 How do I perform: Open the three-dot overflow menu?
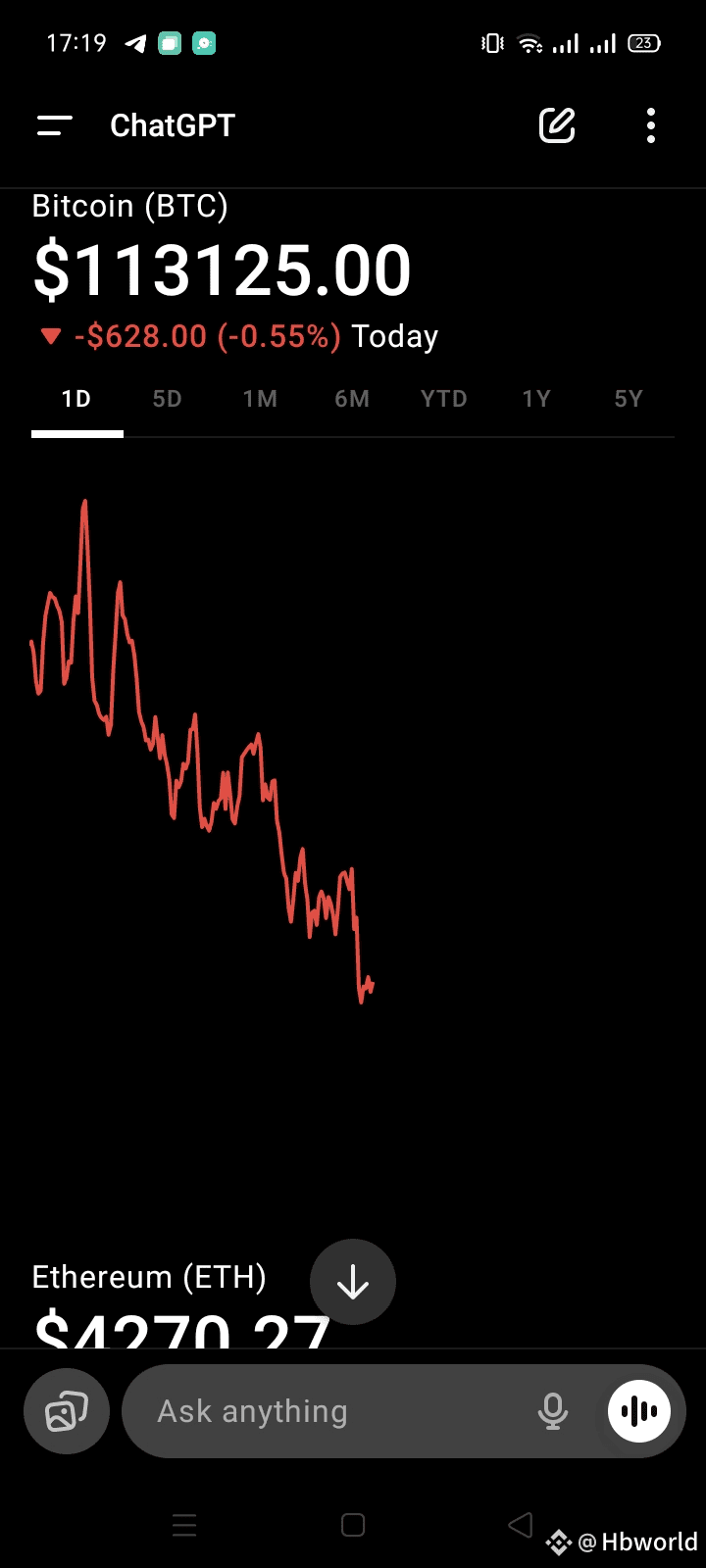click(651, 125)
